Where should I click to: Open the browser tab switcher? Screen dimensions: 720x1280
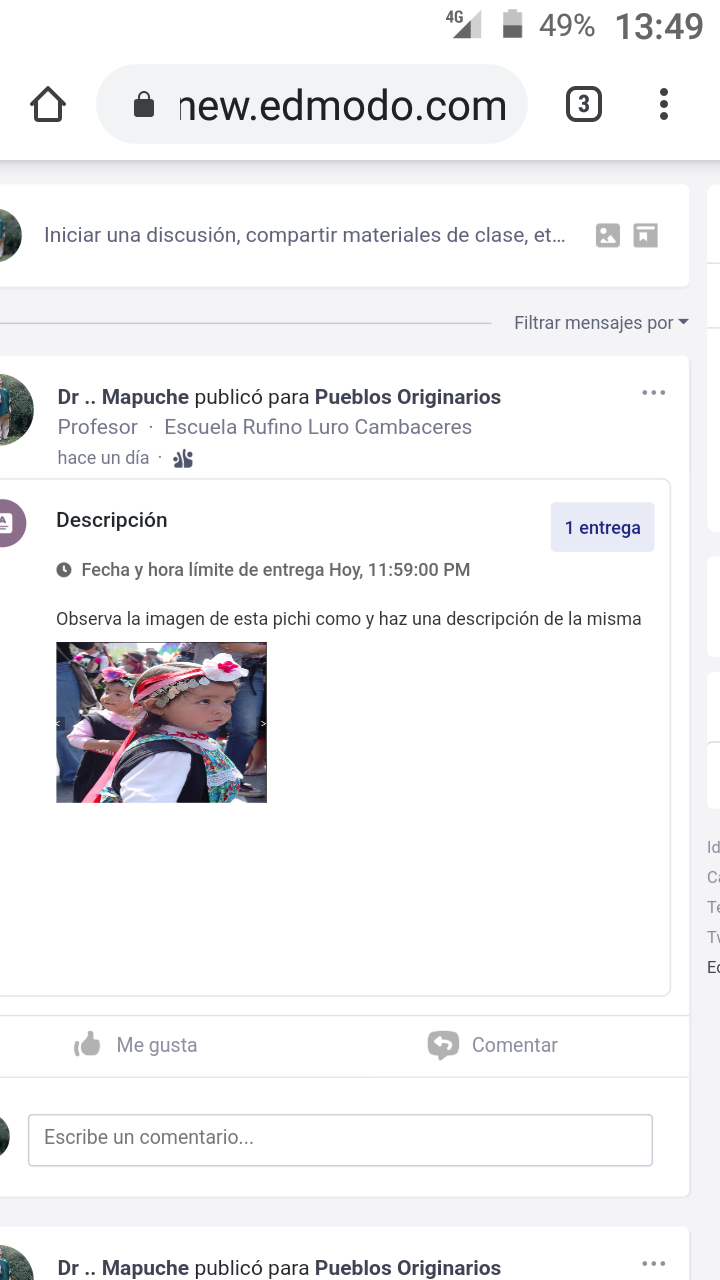point(584,105)
